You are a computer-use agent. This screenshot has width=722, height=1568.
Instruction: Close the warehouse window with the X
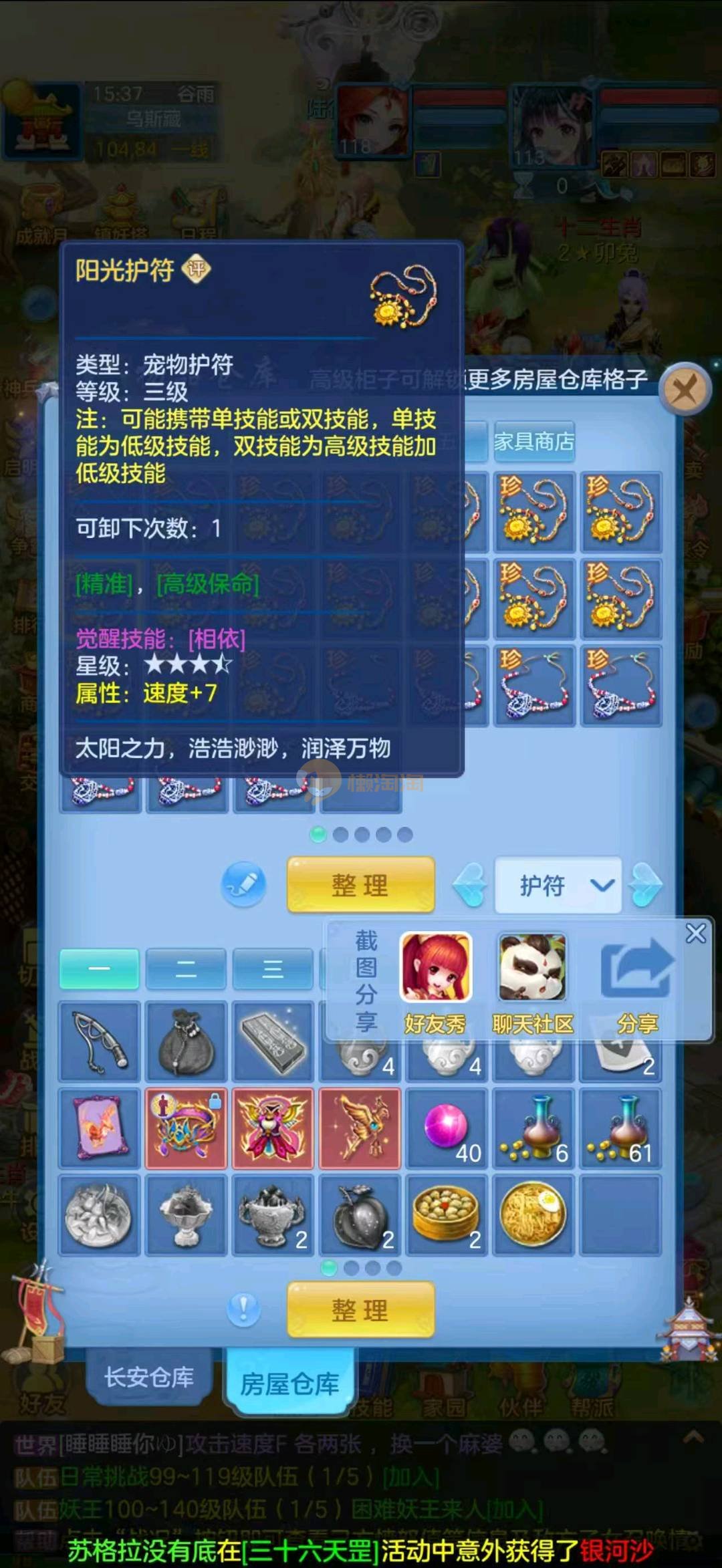point(684,388)
